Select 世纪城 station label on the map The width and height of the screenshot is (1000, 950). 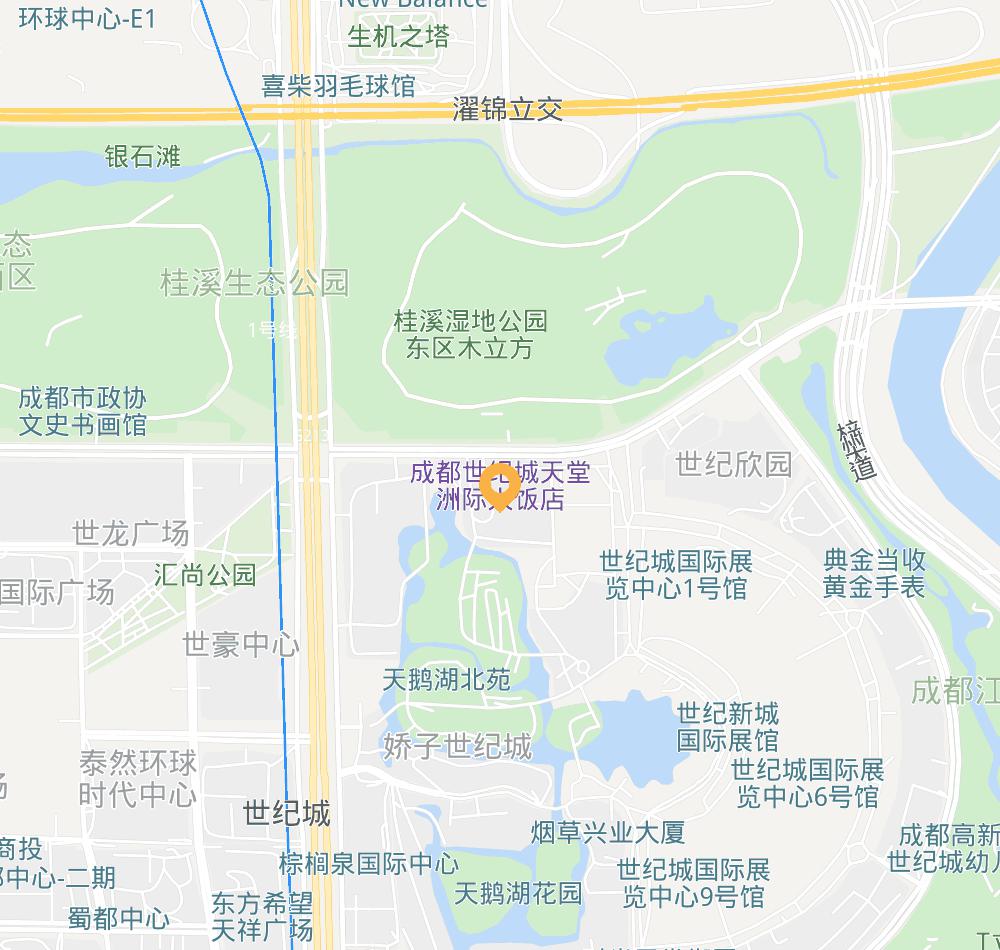click(x=286, y=813)
